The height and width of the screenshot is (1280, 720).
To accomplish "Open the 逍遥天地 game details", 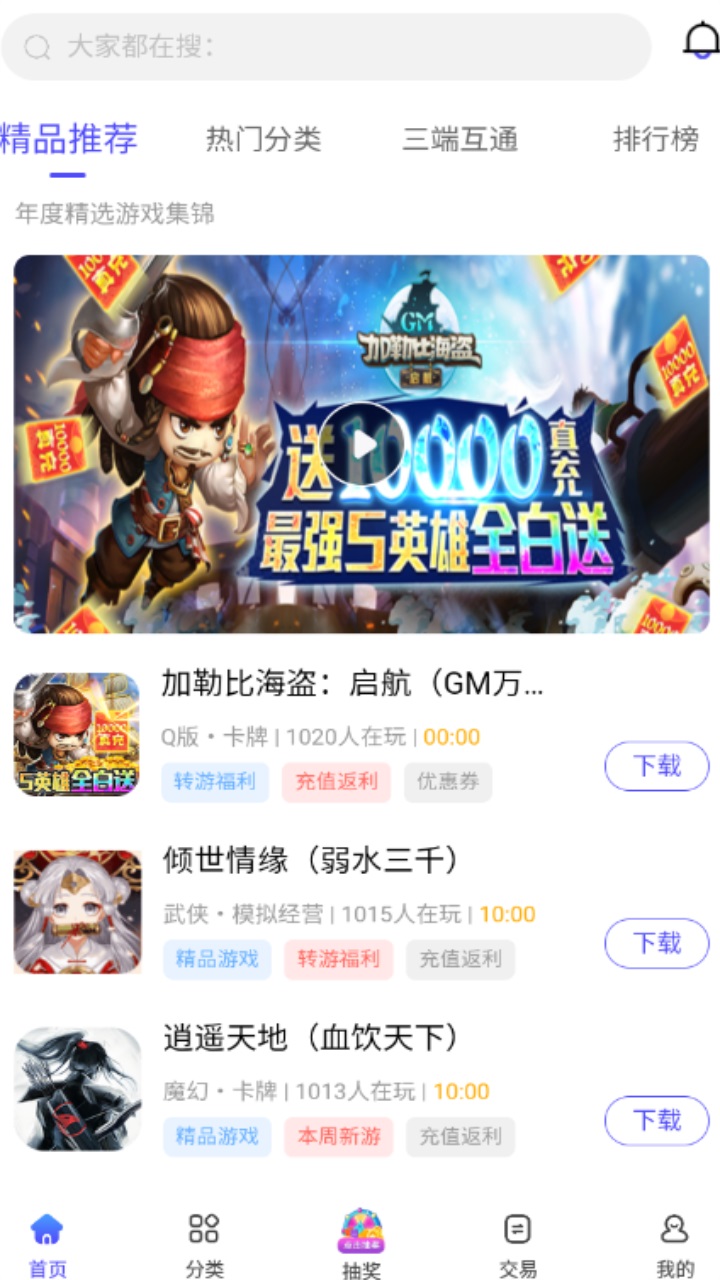I will coord(312,1039).
